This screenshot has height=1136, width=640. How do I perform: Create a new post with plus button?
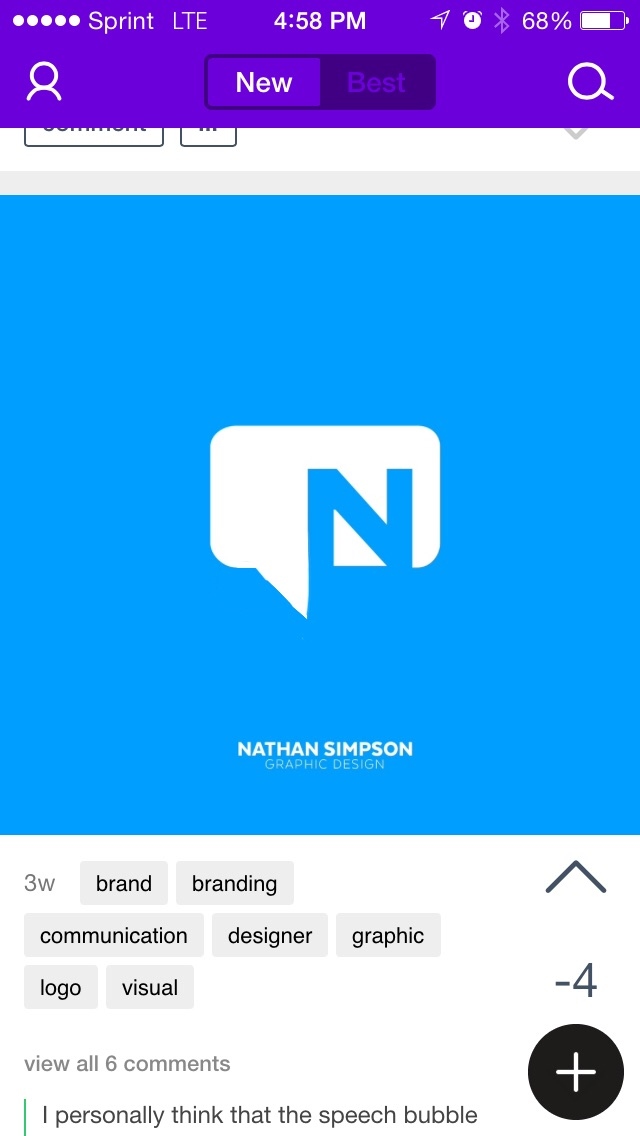[576, 1072]
